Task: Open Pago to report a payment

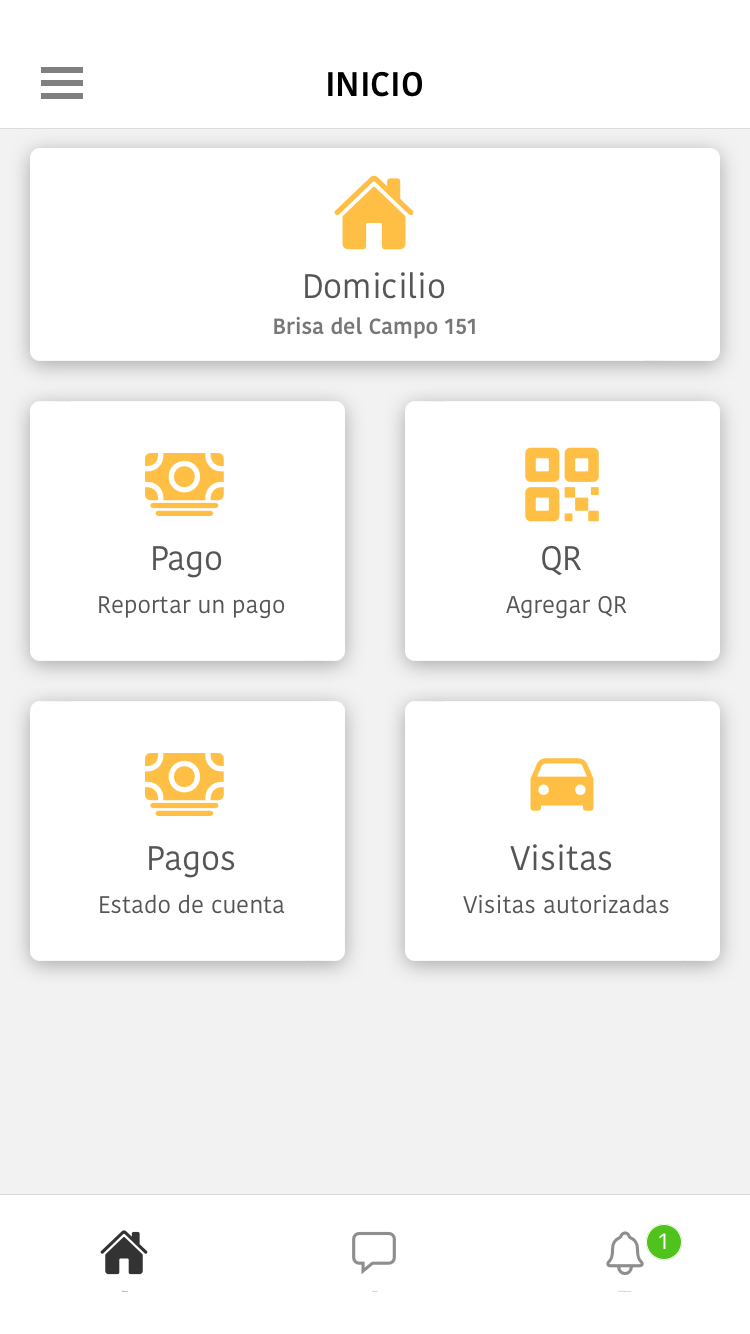Action: [x=187, y=531]
